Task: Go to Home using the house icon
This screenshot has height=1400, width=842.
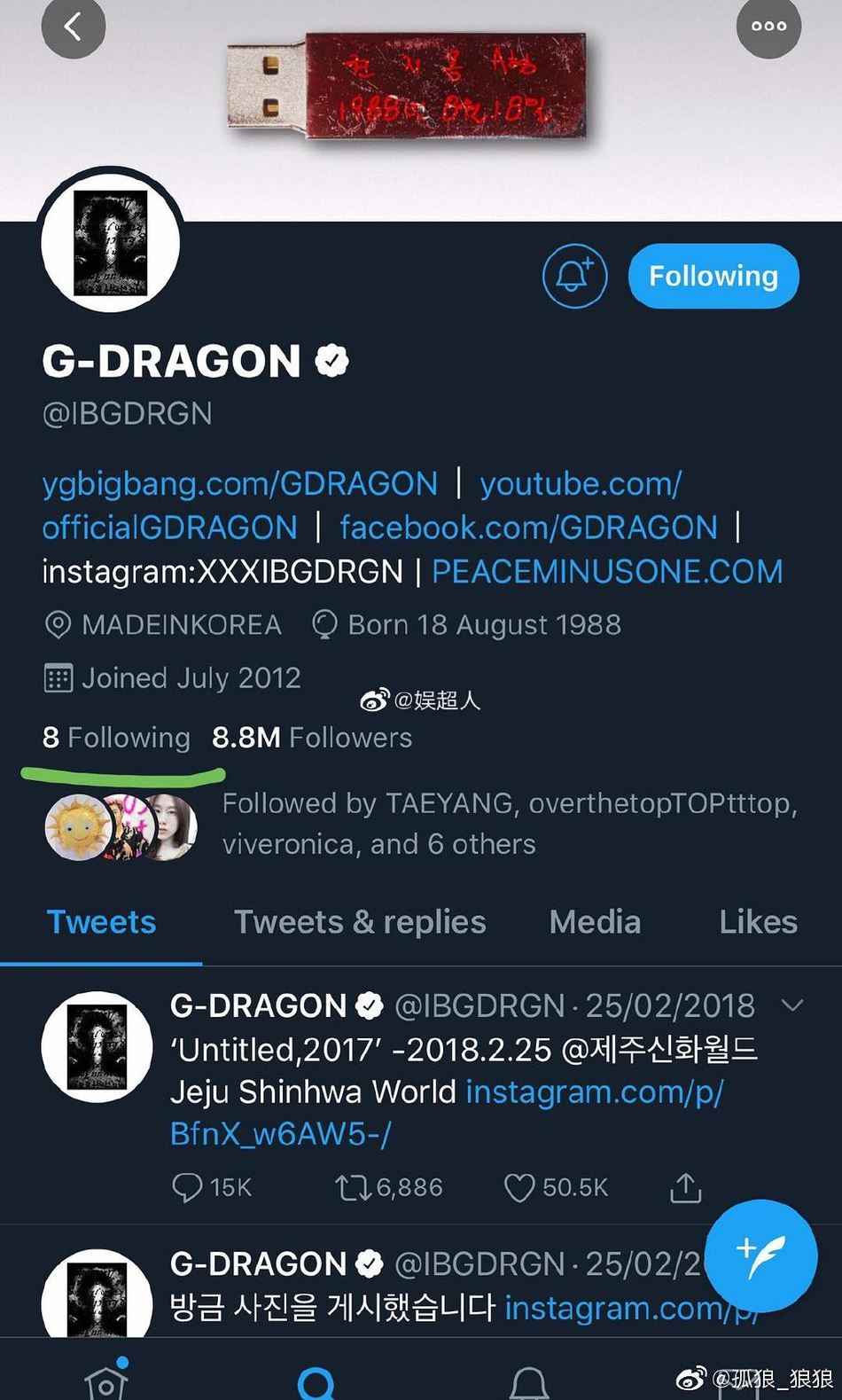Action: tap(105, 1378)
